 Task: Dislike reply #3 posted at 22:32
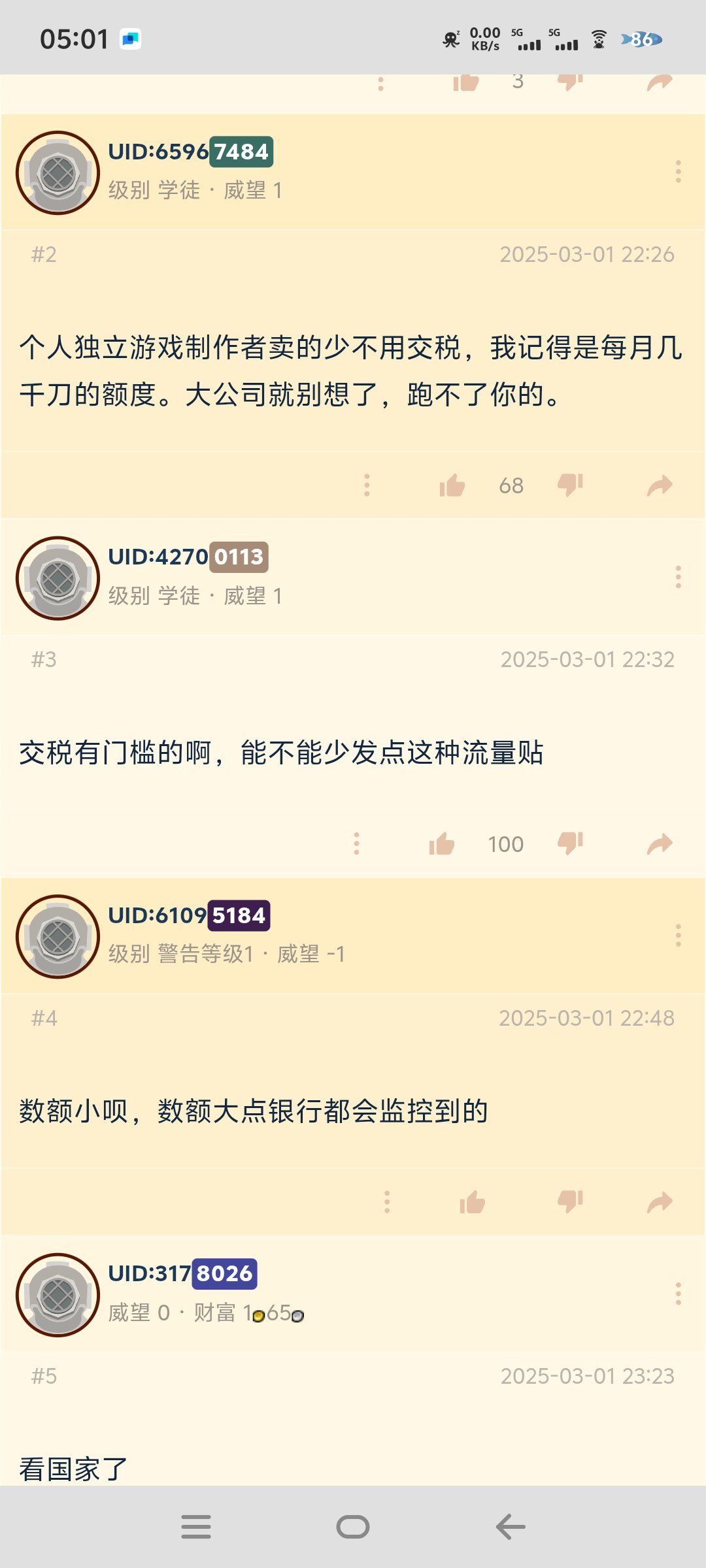click(x=570, y=843)
